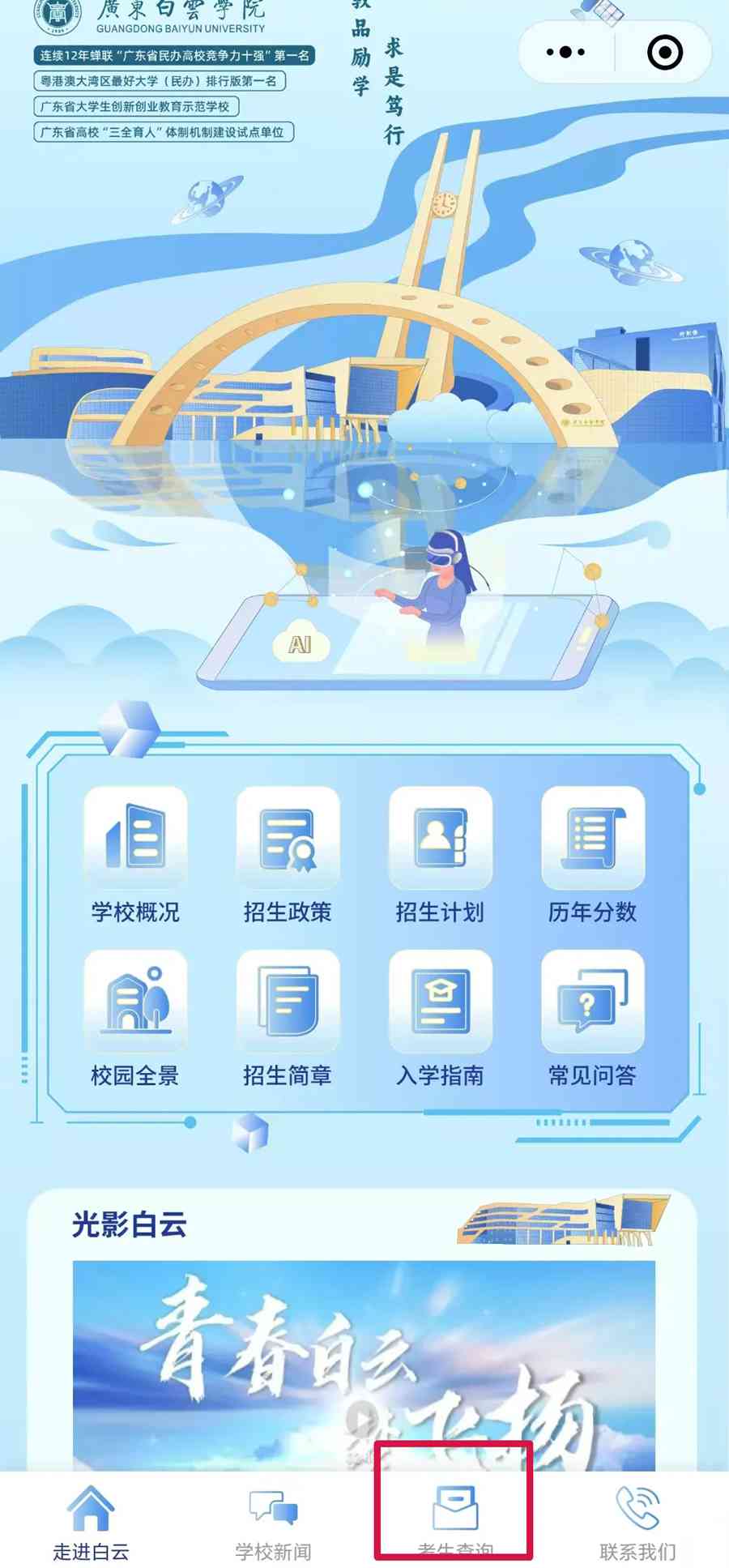
Task: View 招生计划
Action: [x=440, y=856]
